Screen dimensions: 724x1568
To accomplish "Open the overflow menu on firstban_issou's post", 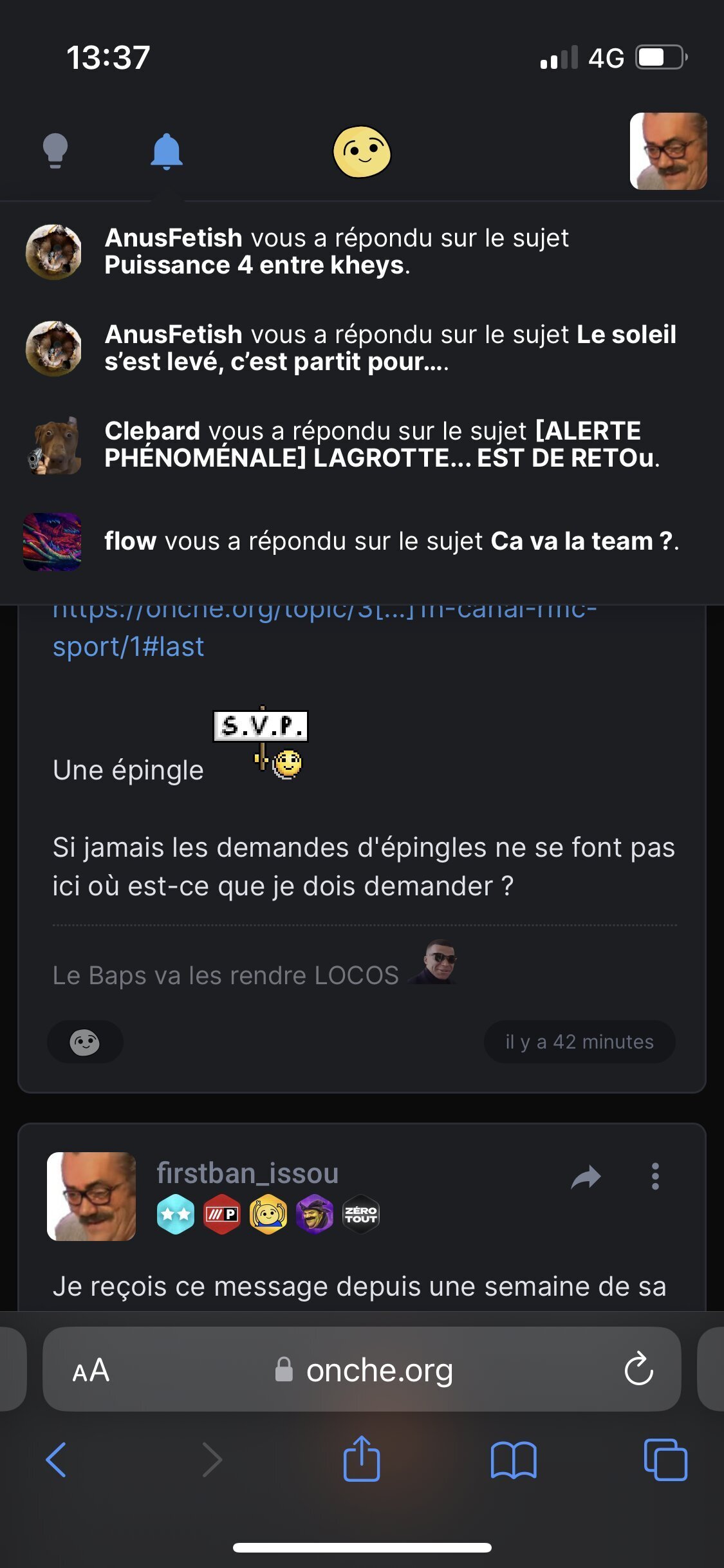I will 655,1177.
